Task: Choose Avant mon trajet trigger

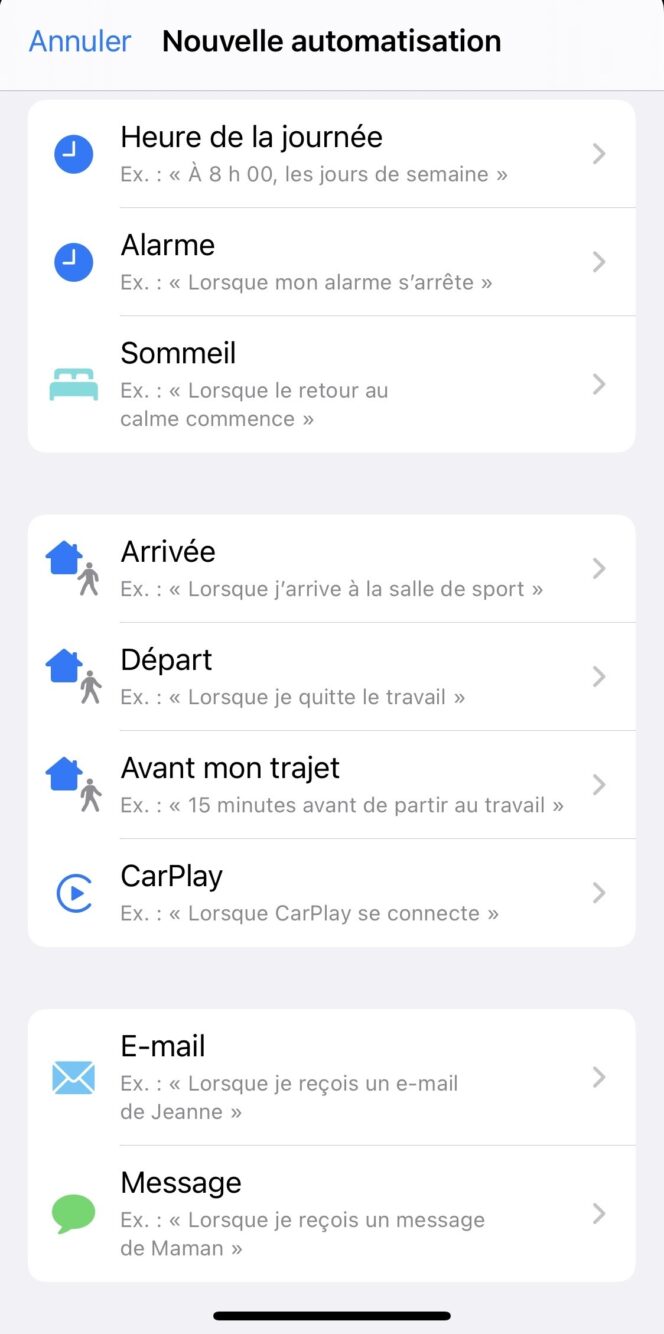Action: coord(330,785)
